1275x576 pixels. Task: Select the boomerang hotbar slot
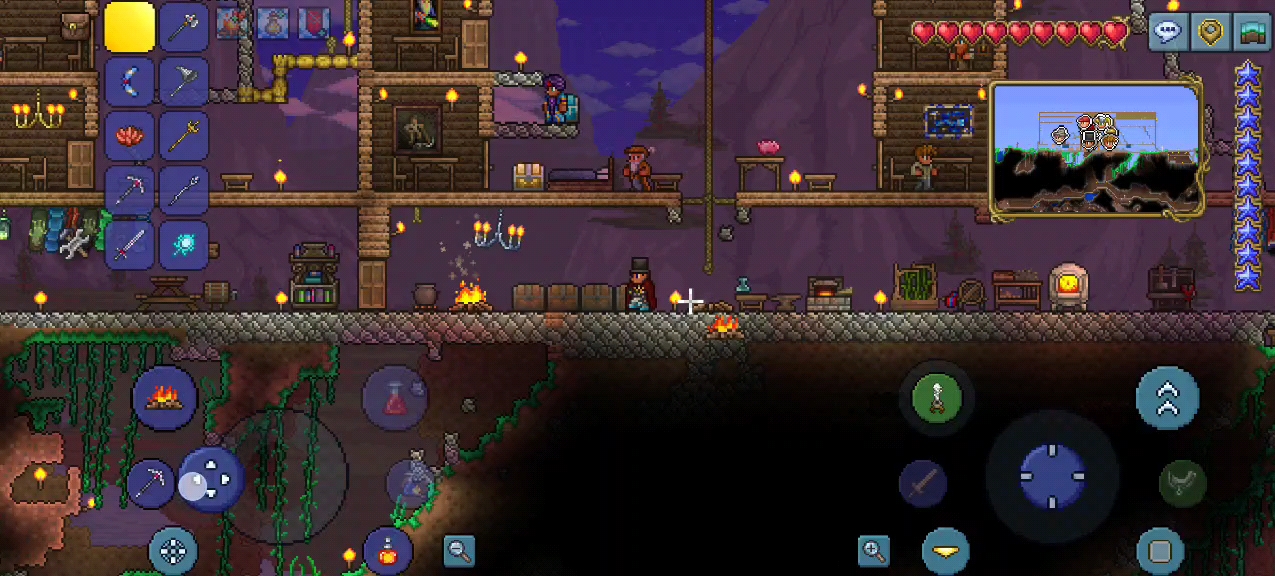(130, 82)
